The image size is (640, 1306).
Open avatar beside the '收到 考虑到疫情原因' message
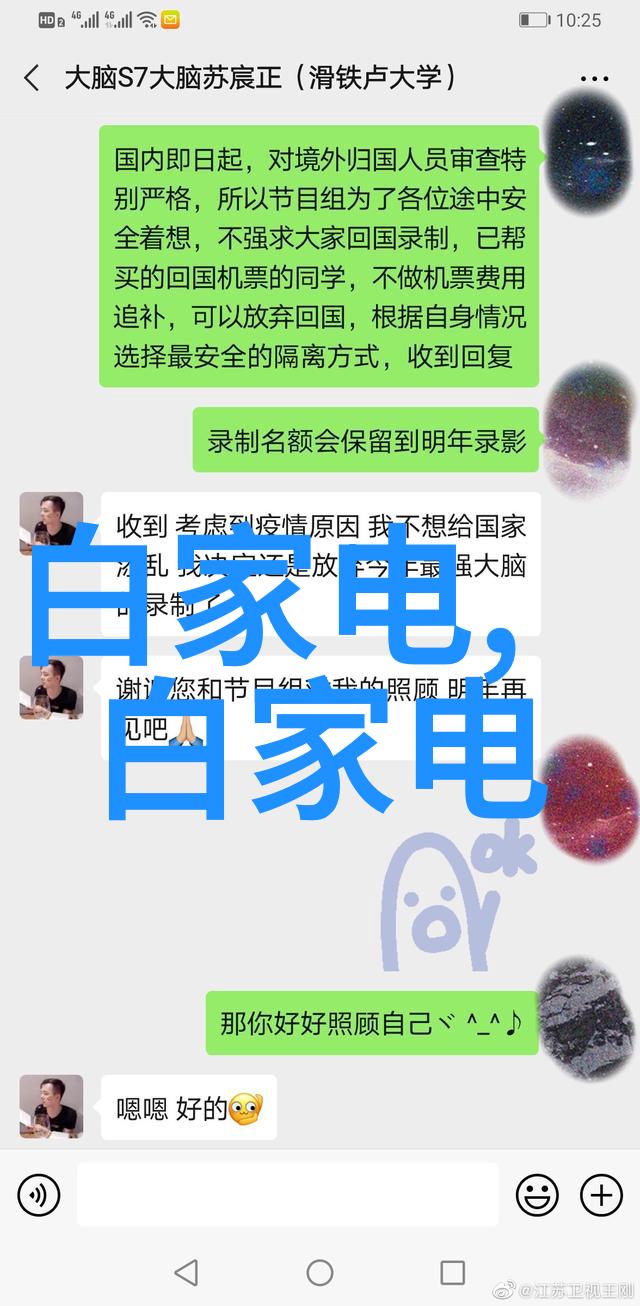[x=51, y=523]
